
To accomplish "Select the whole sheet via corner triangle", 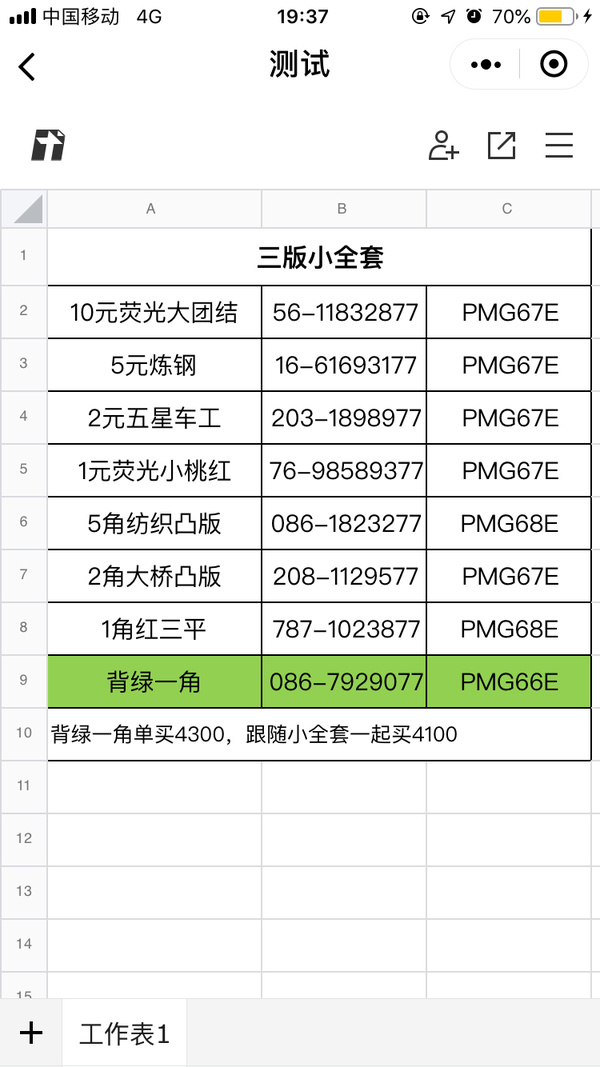I will (x=24, y=209).
